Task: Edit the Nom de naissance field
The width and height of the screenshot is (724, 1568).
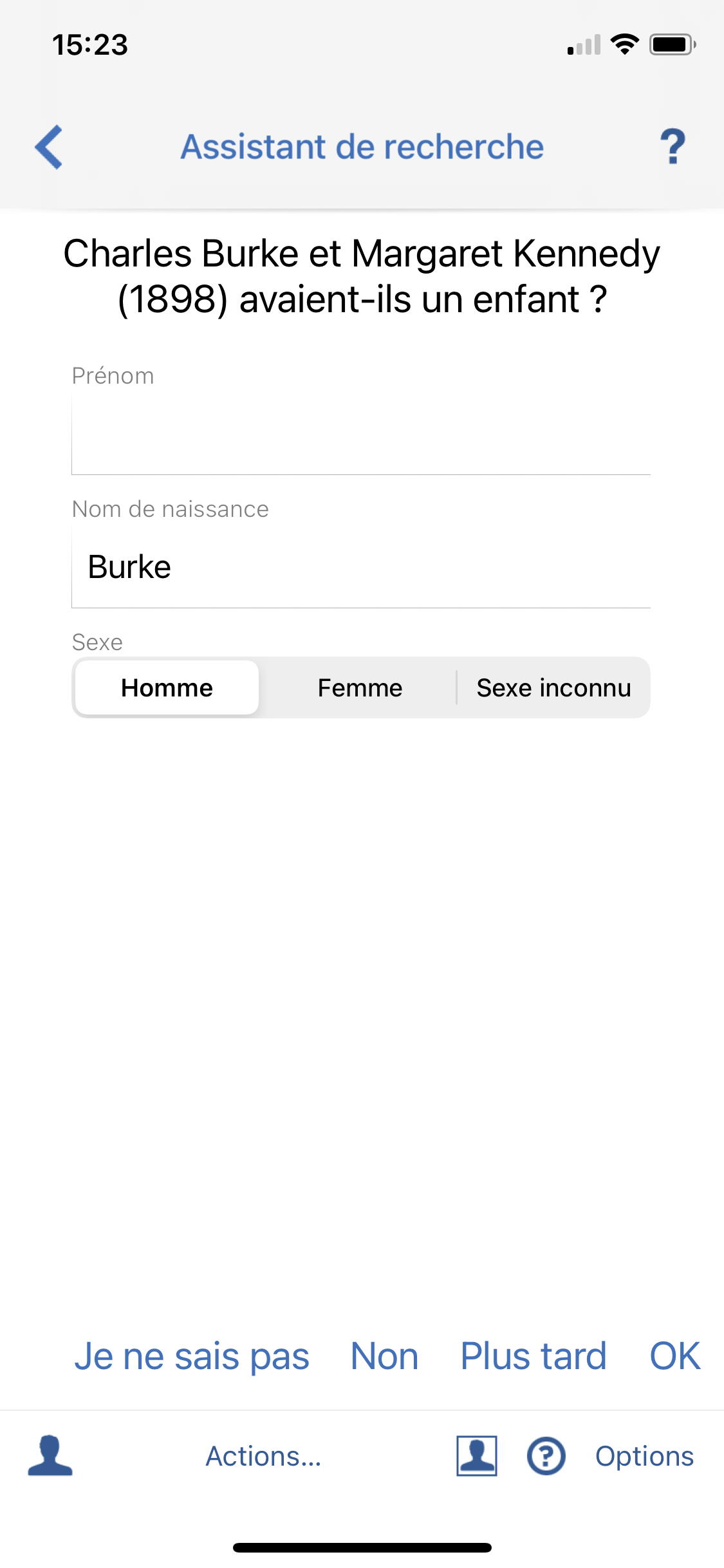Action: pos(361,568)
